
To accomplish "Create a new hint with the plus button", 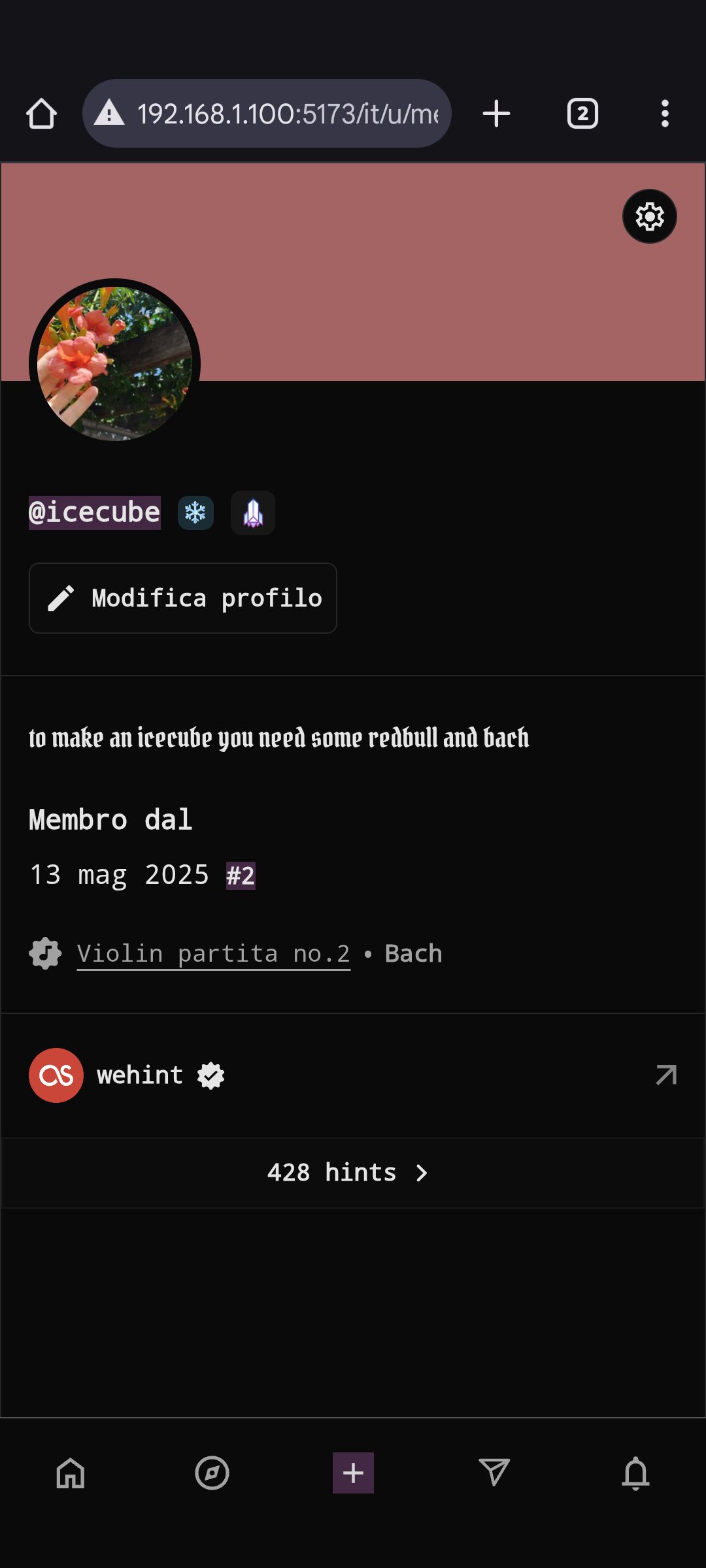I will coord(353,1473).
